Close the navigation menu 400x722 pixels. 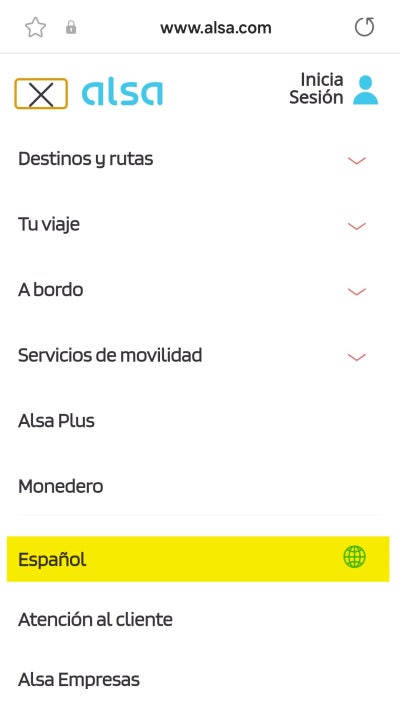[x=41, y=93]
